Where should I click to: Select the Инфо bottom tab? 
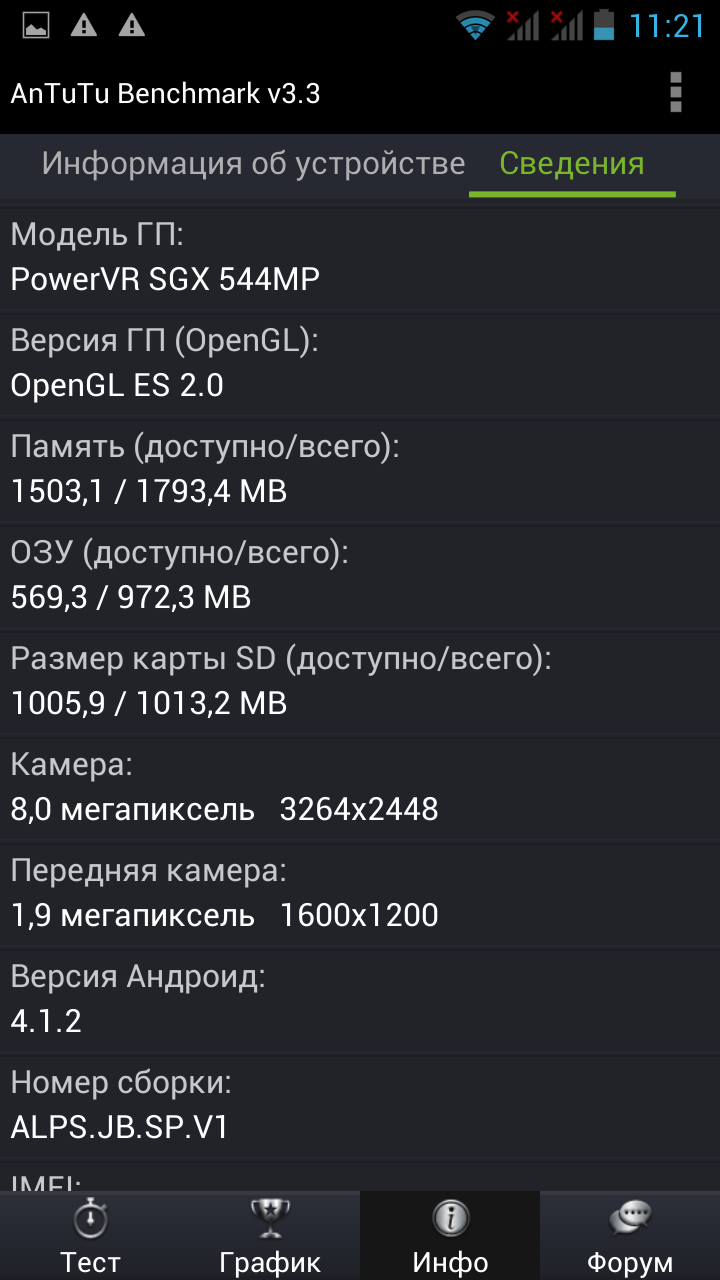click(450, 1236)
